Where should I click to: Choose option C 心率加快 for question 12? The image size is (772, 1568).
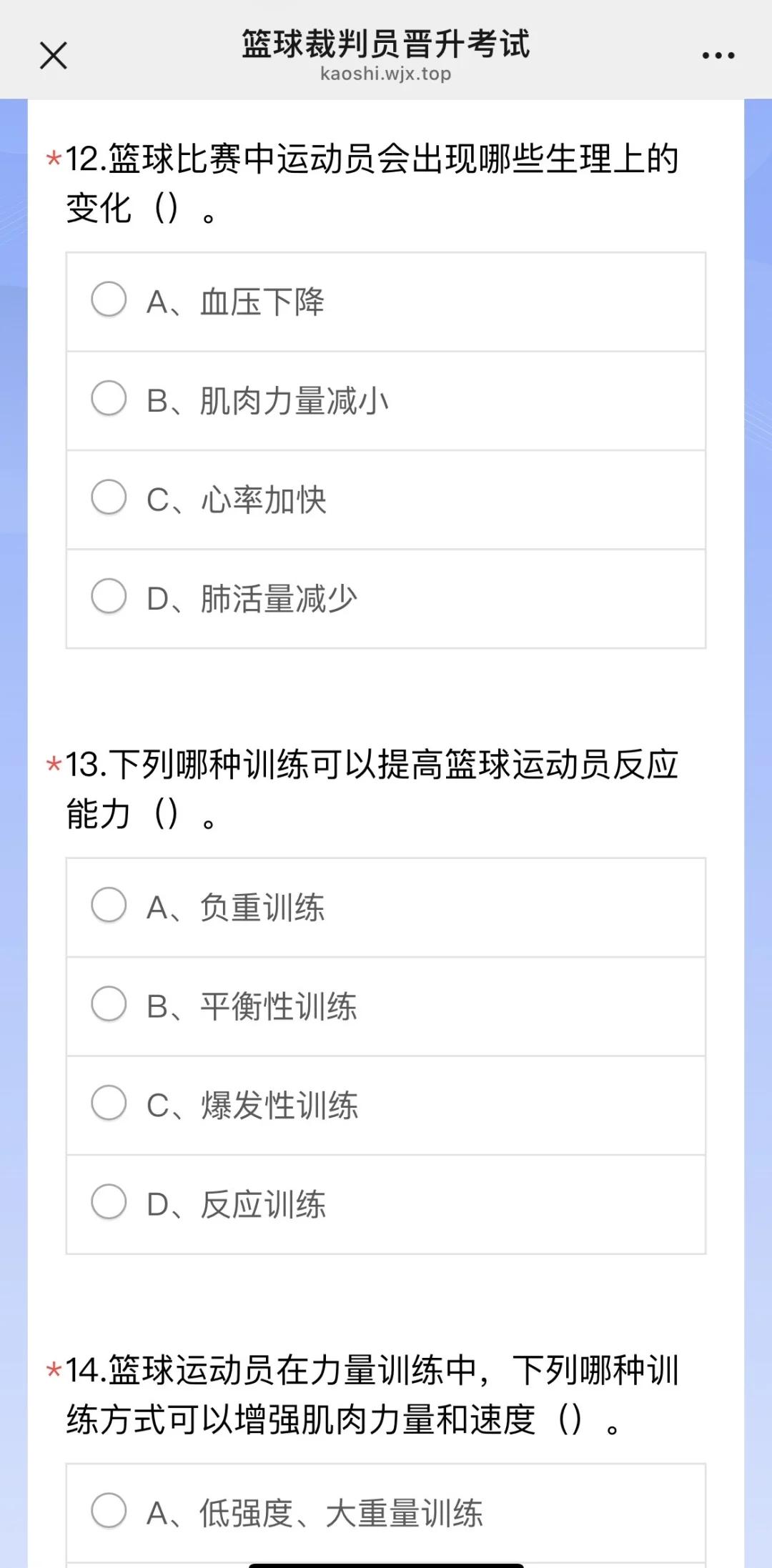[x=109, y=498]
